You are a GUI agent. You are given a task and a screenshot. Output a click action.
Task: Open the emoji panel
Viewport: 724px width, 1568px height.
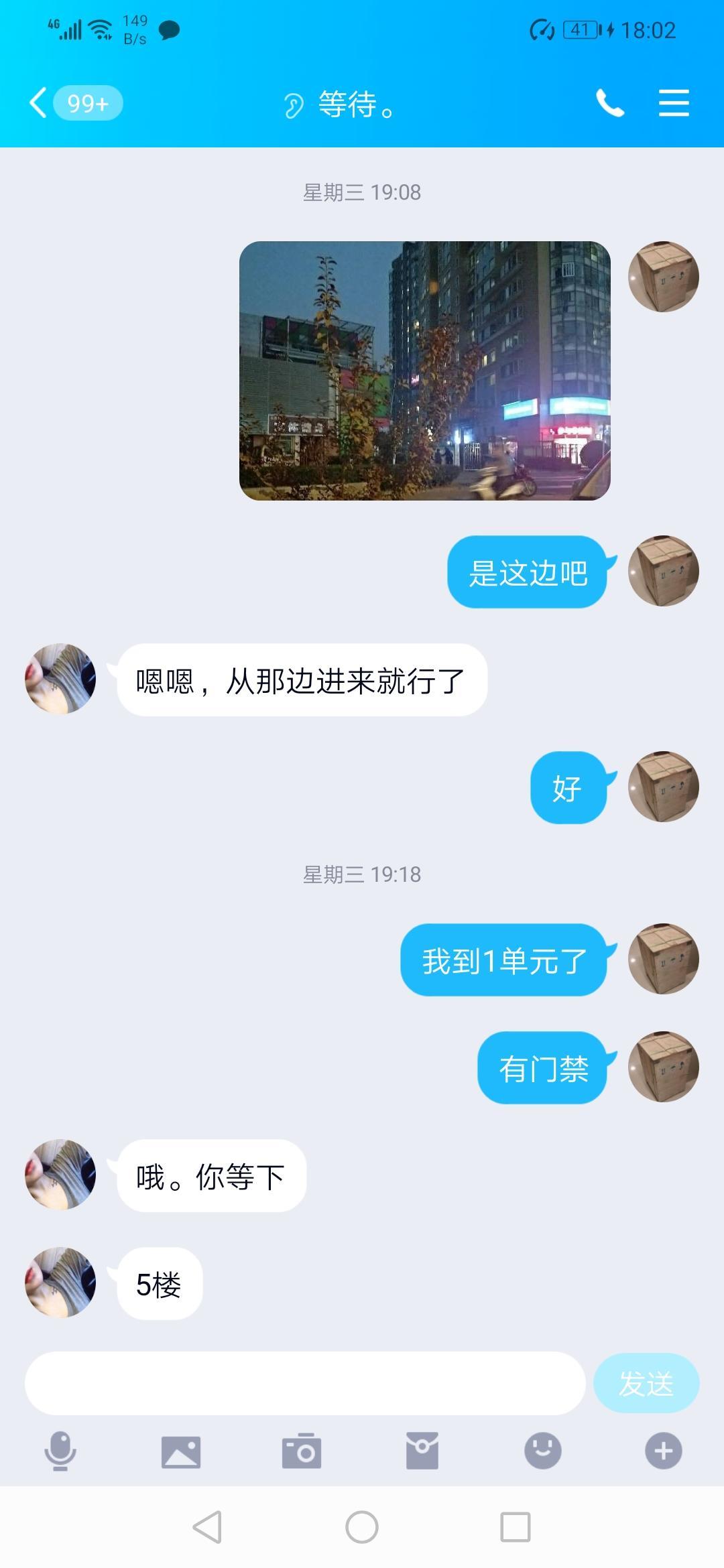click(542, 1451)
